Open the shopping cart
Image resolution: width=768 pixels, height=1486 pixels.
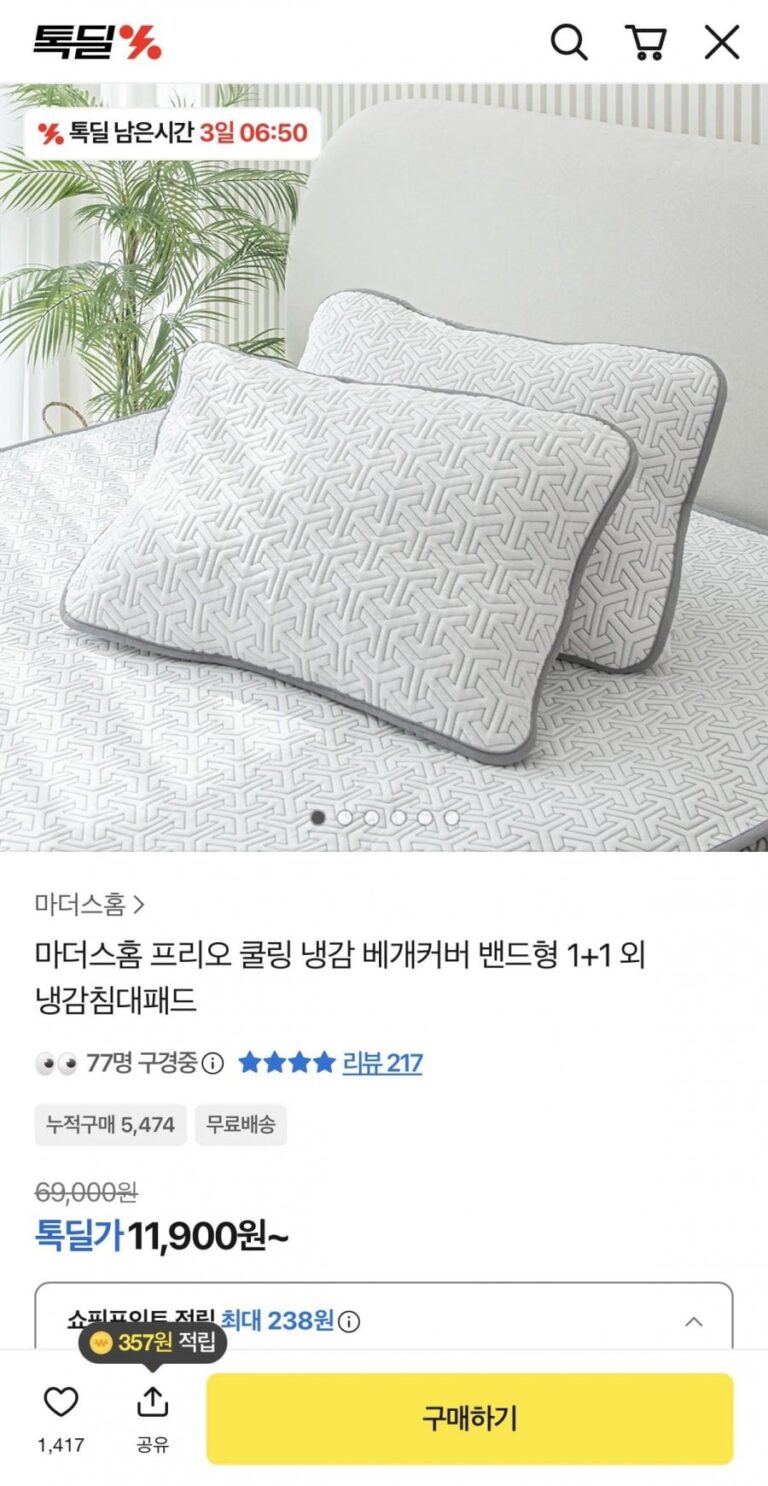pyautogui.click(x=646, y=42)
